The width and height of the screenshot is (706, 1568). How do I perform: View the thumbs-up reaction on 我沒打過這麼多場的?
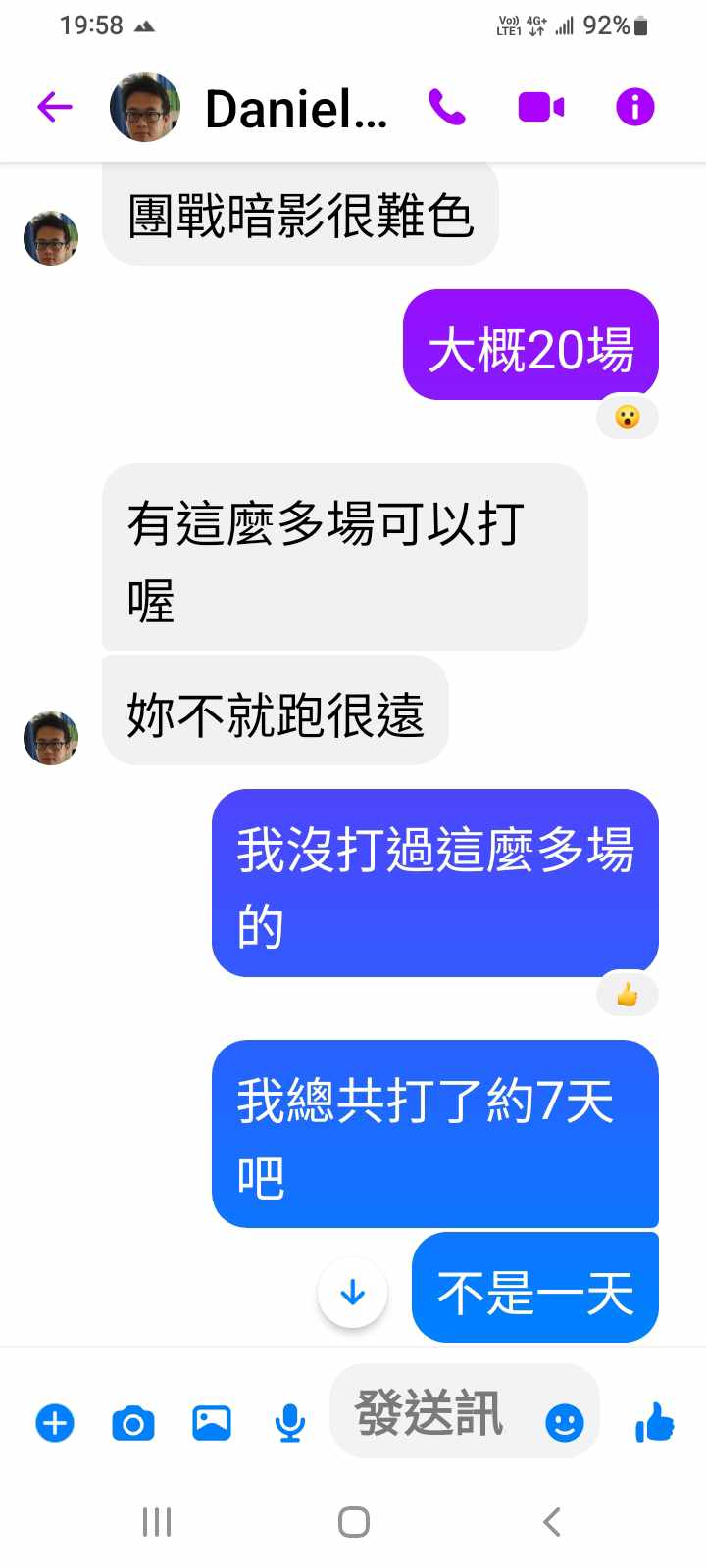pos(628,996)
